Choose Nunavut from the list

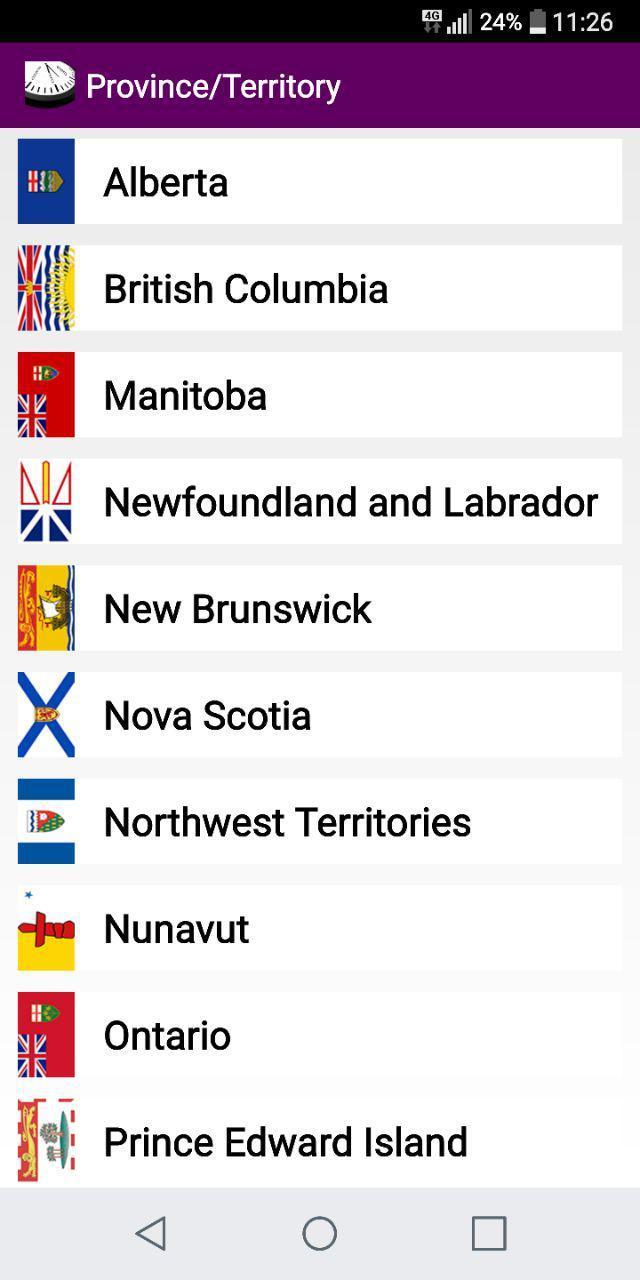tap(320, 929)
